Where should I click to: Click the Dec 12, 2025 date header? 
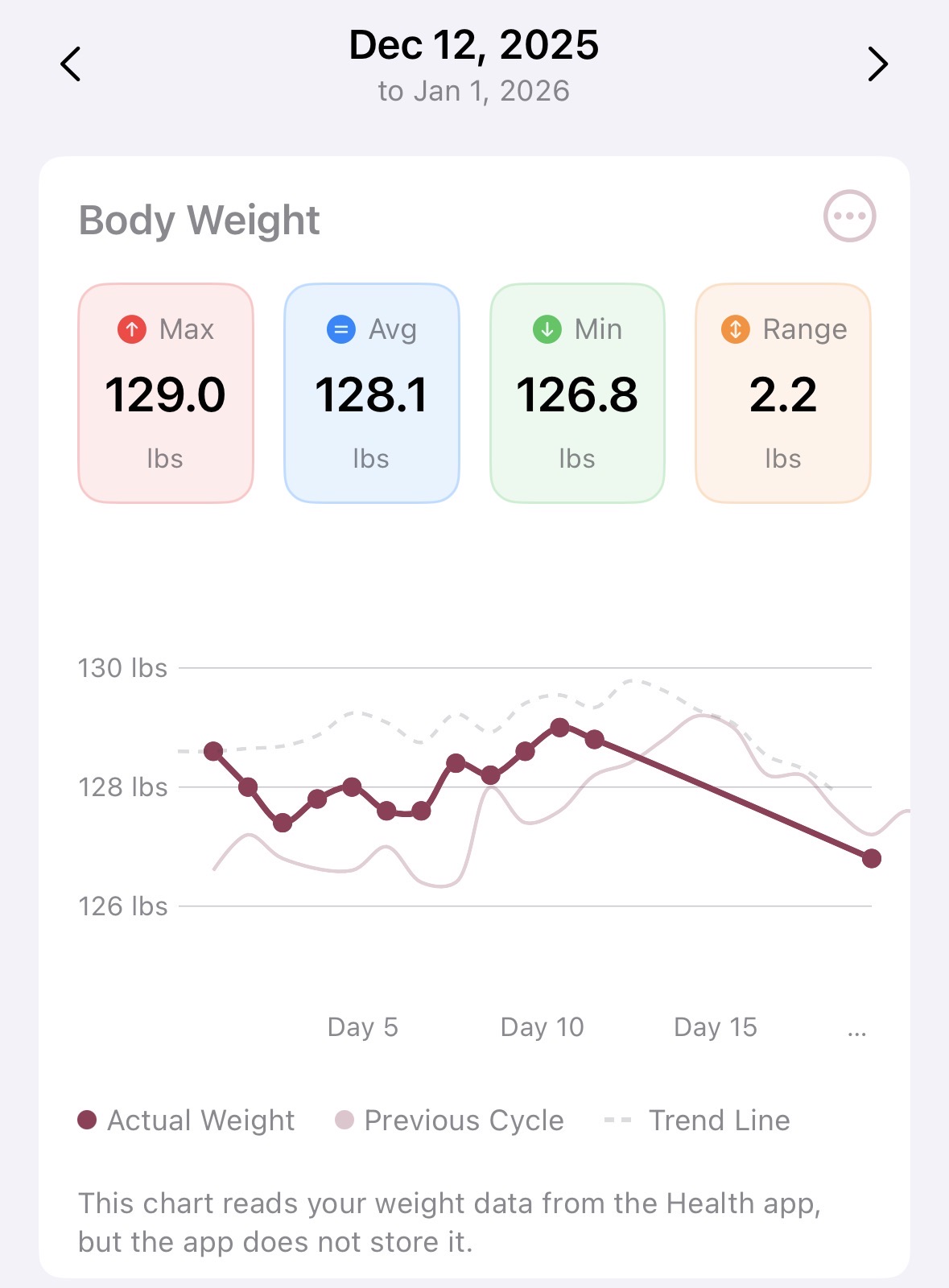coord(473,46)
